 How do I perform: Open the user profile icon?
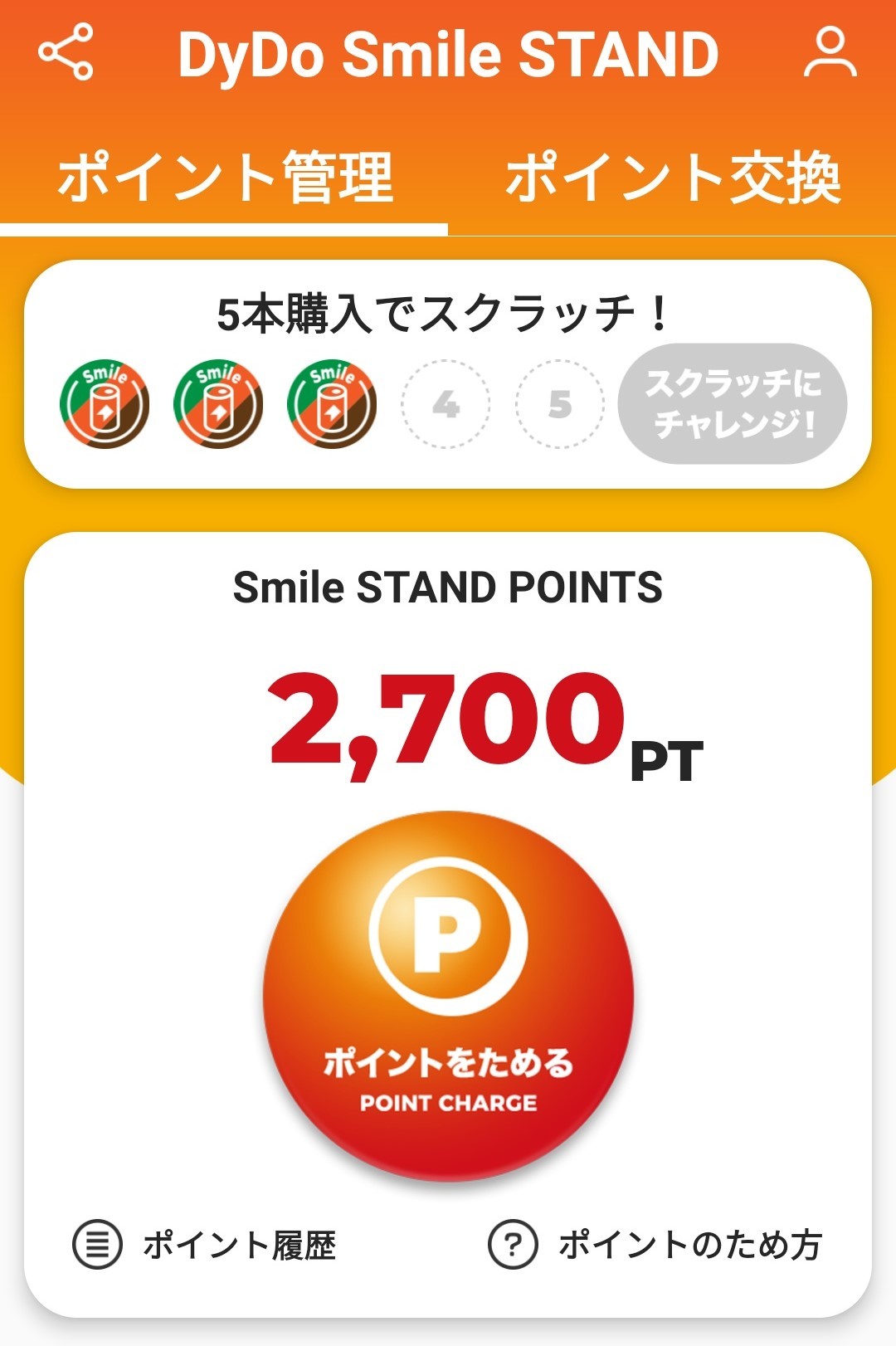click(x=830, y=52)
